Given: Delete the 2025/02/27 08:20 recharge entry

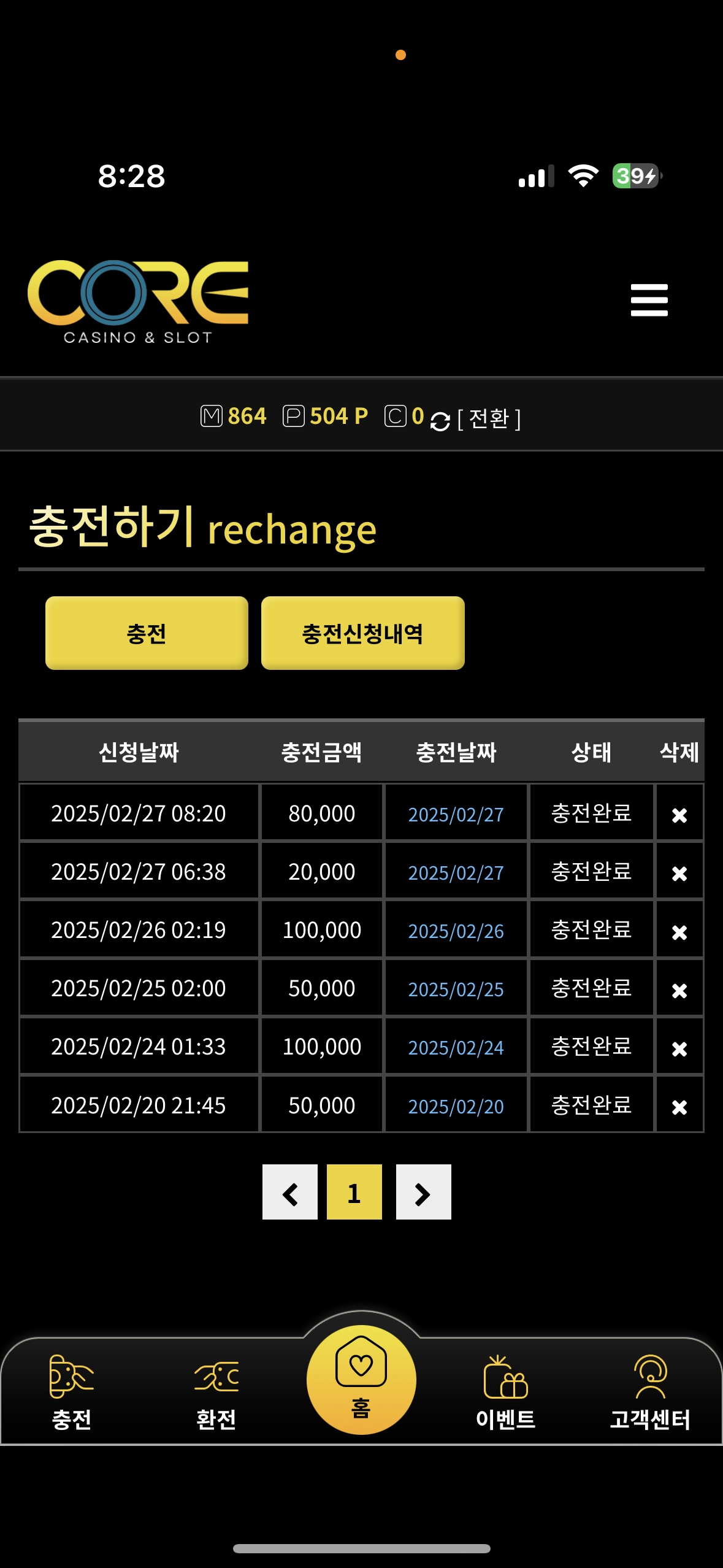Looking at the screenshot, I should tap(679, 815).
